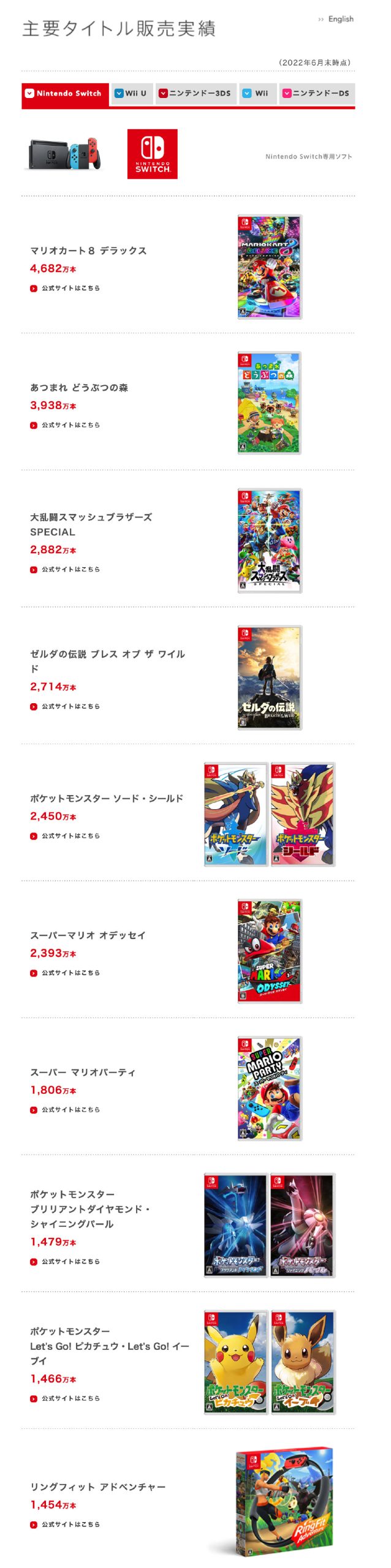Show the Wii sales tab
Image resolution: width=391 pixels, height=1568 pixels.
pyautogui.click(x=257, y=94)
